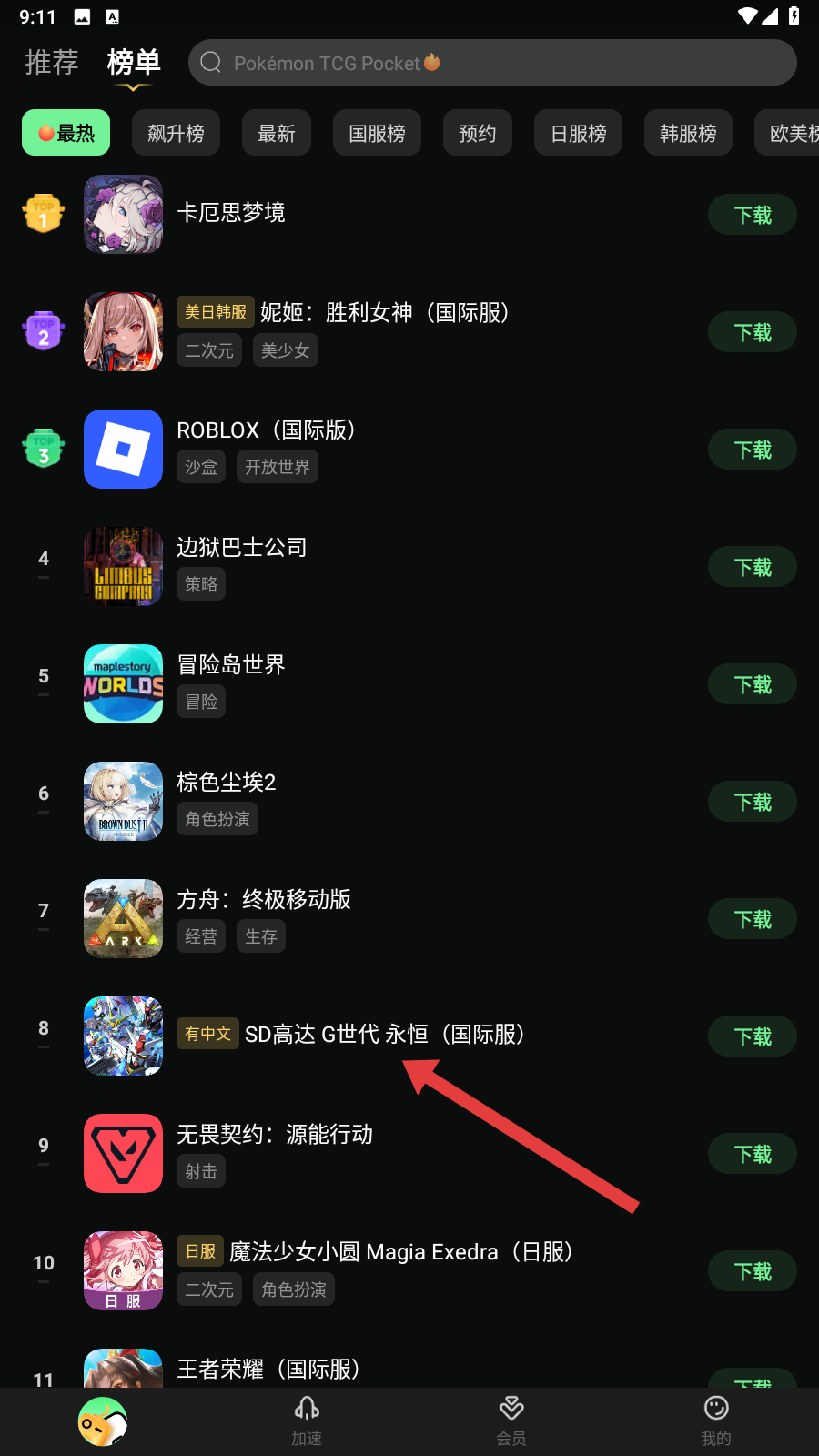
Task: View 方舟：终极移动版 game page
Action: pyautogui.click(x=264, y=899)
